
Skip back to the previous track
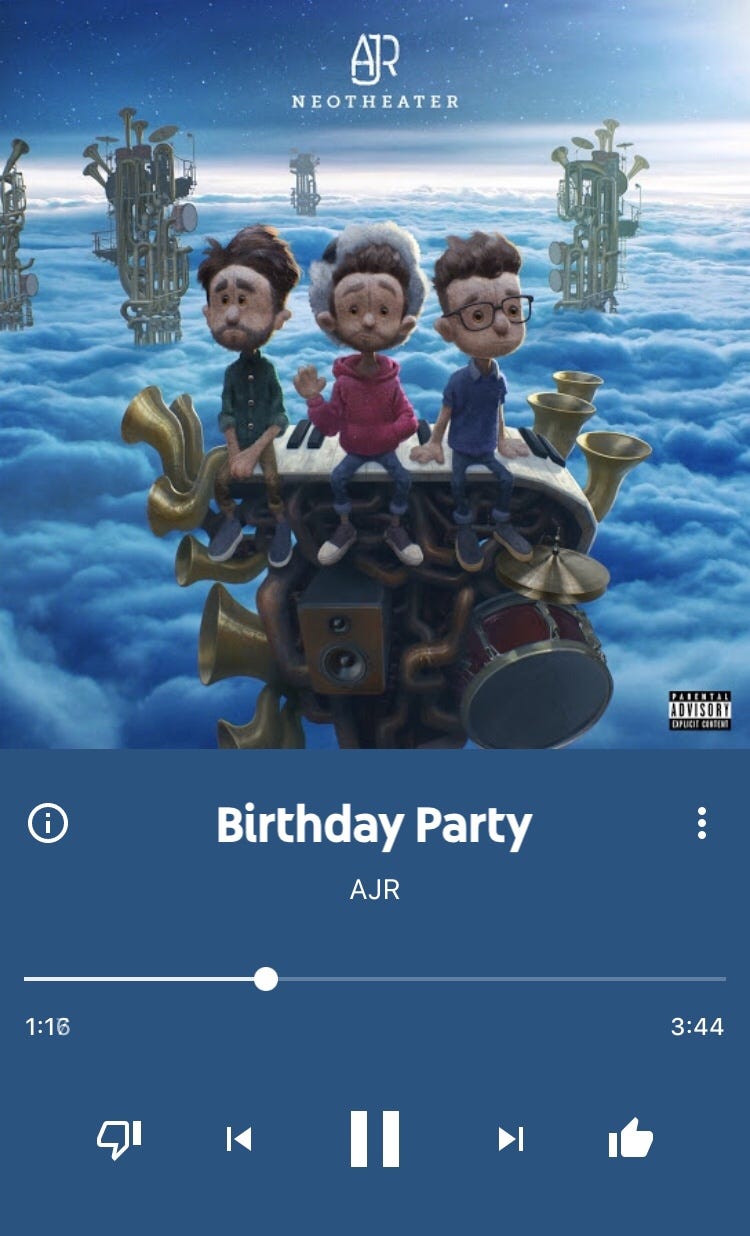point(239,1139)
